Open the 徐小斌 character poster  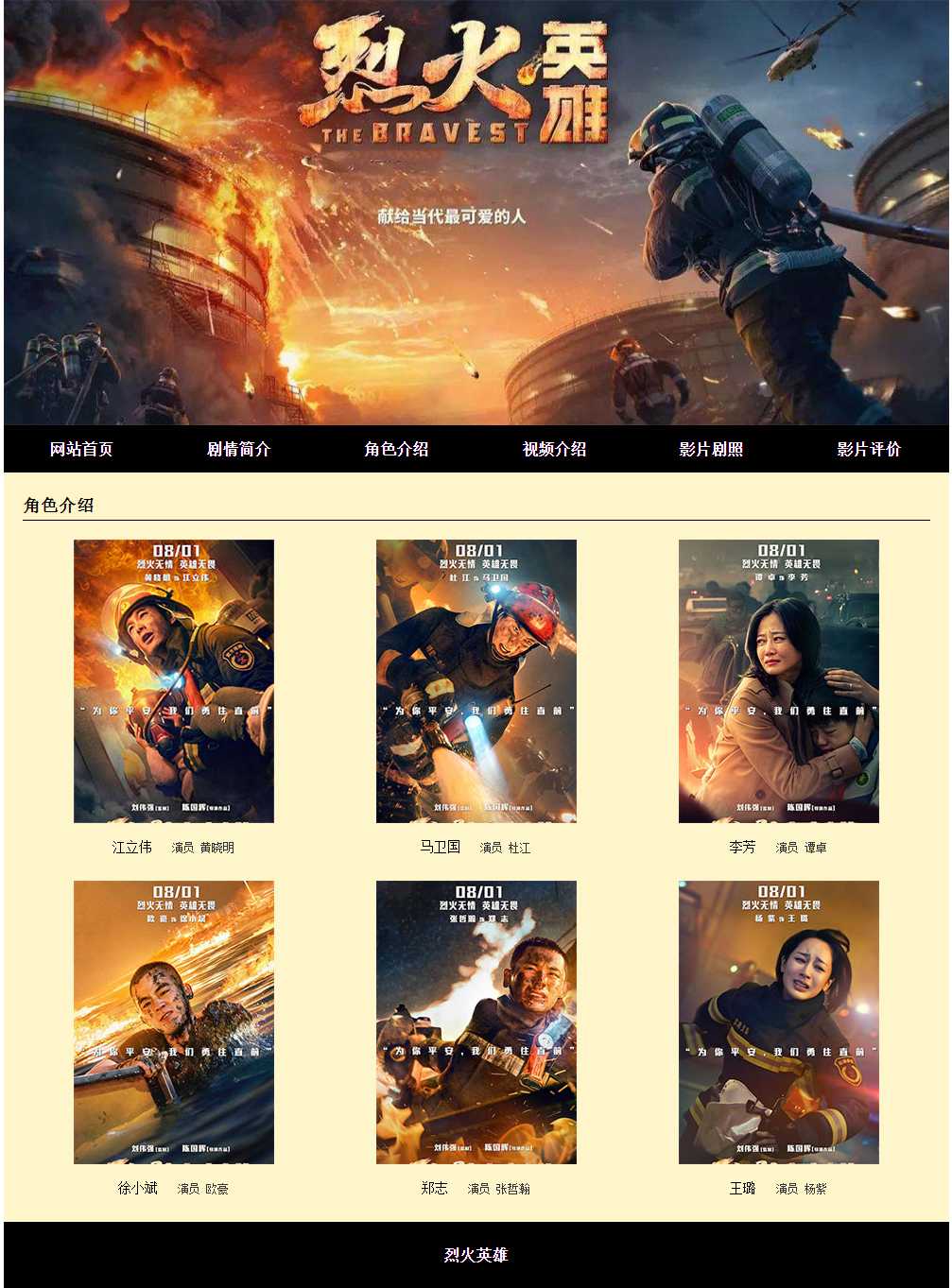174,1022
